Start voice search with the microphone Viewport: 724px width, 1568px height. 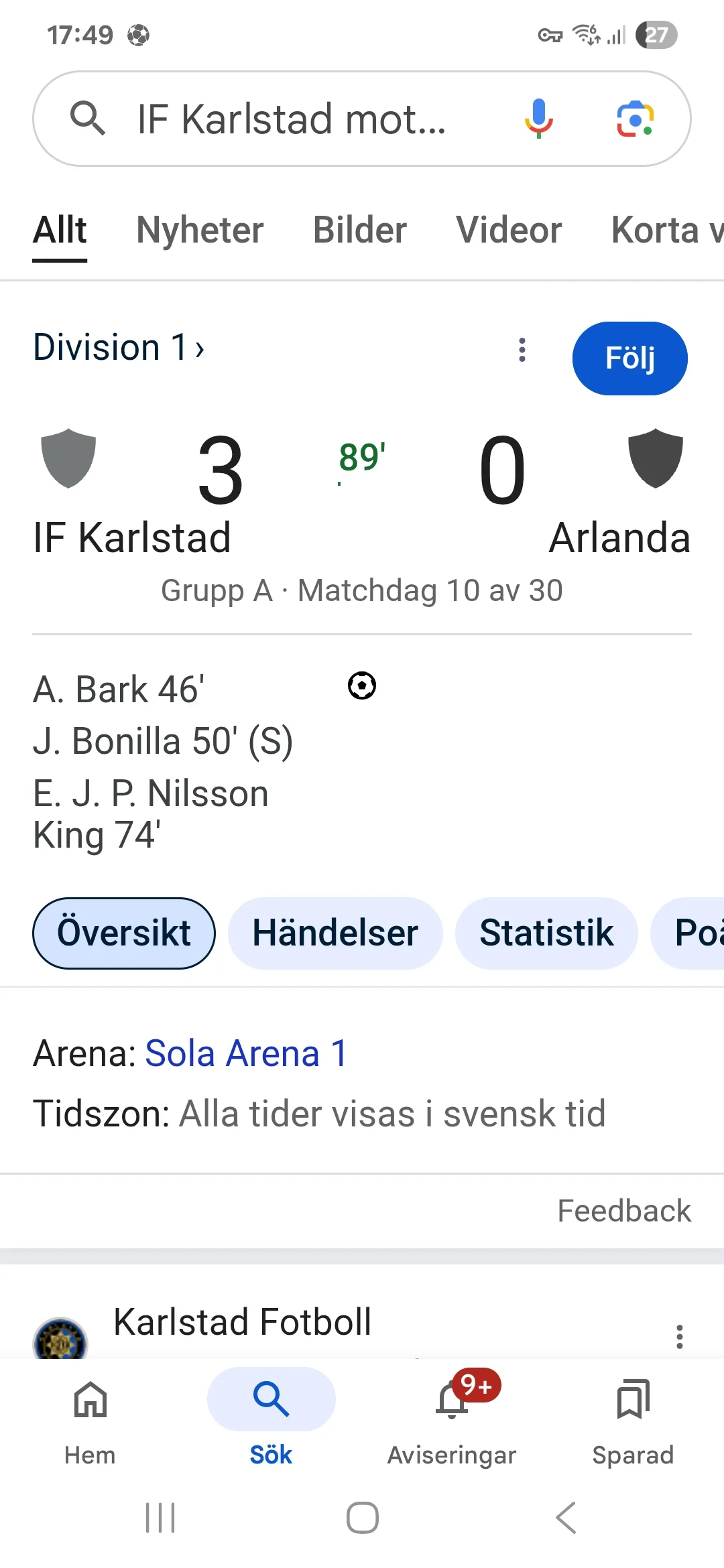pos(538,119)
